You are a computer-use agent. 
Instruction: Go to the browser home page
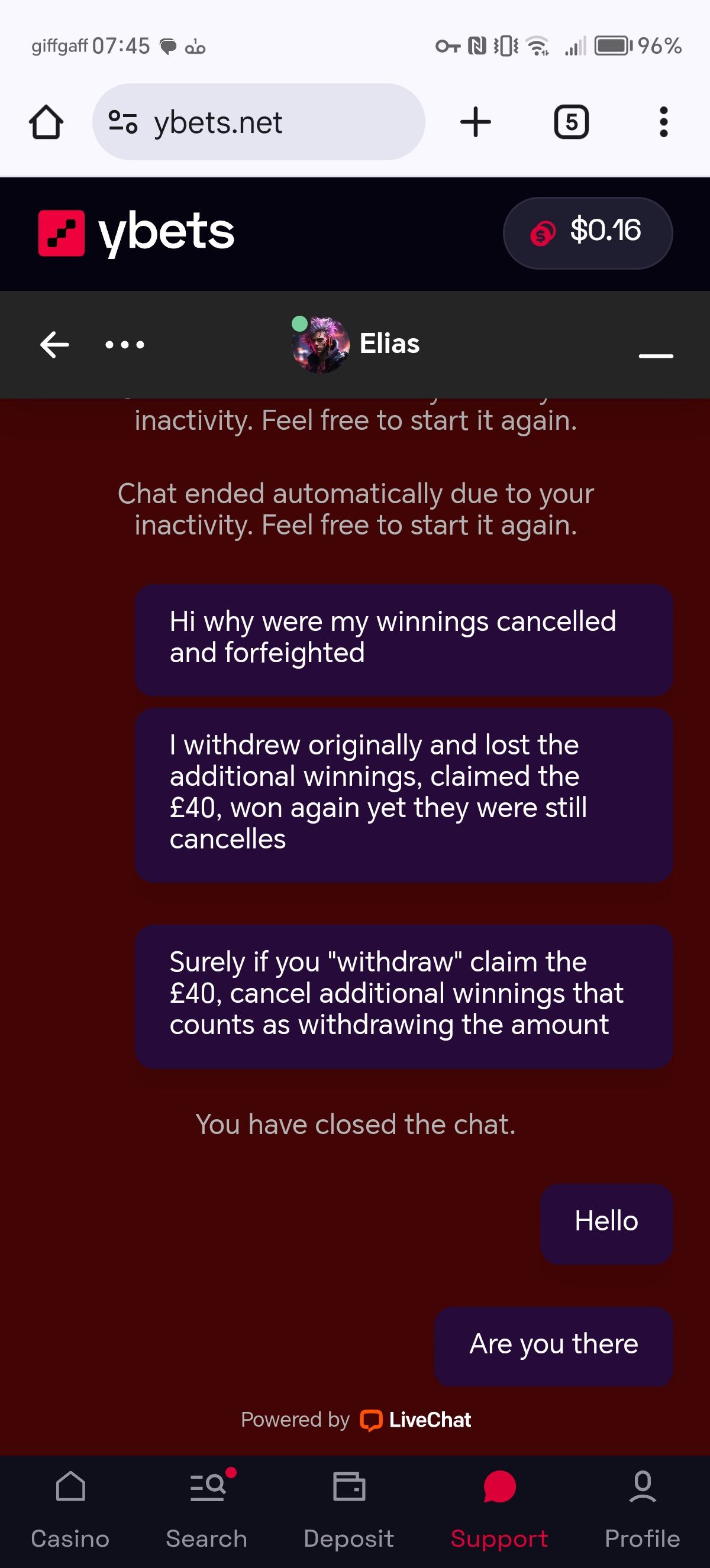click(x=46, y=122)
